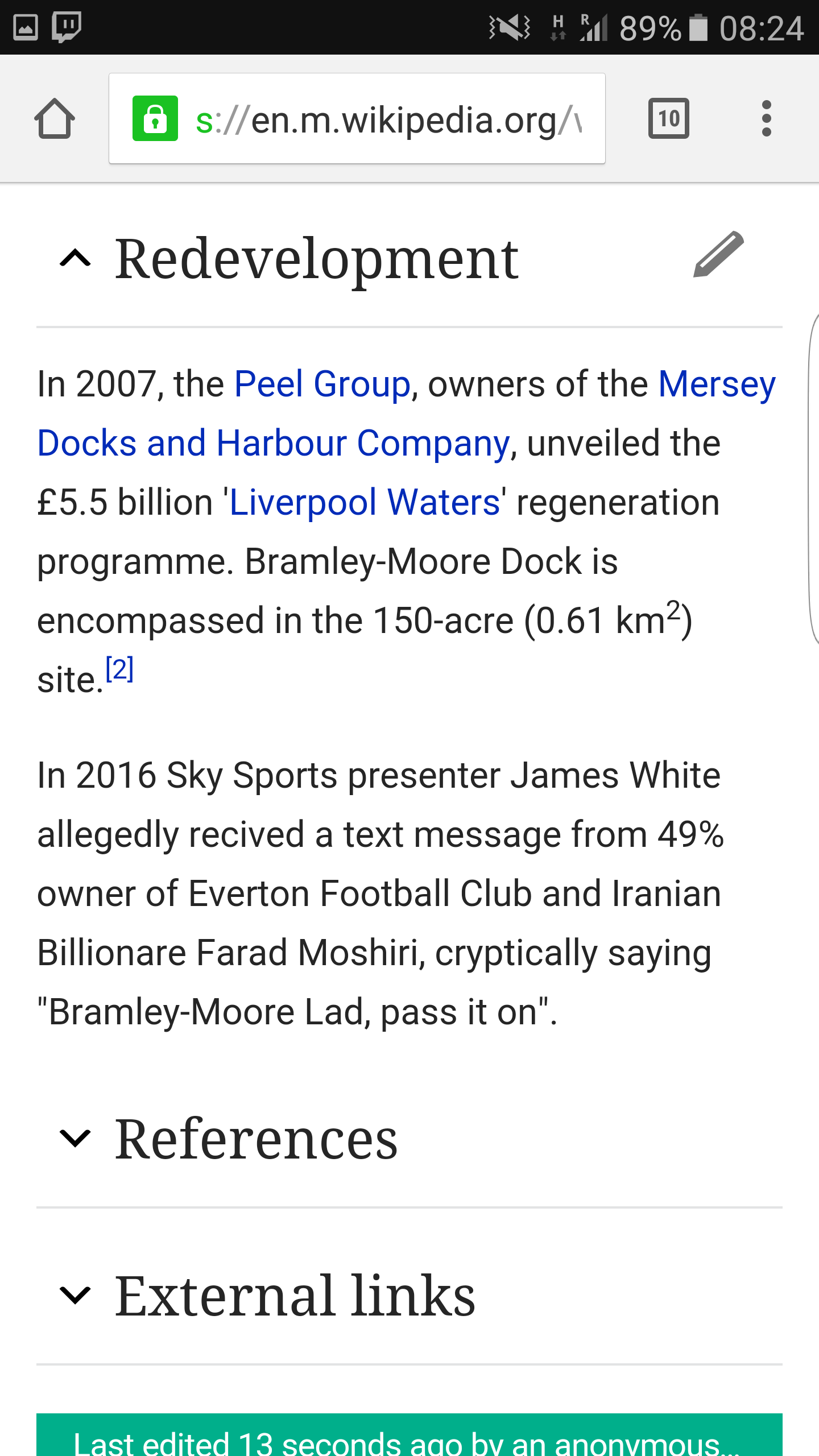The height and width of the screenshot is (1456, 819).
Task: Open the Last edited history banner
Action: click(x=408, y=1438)
